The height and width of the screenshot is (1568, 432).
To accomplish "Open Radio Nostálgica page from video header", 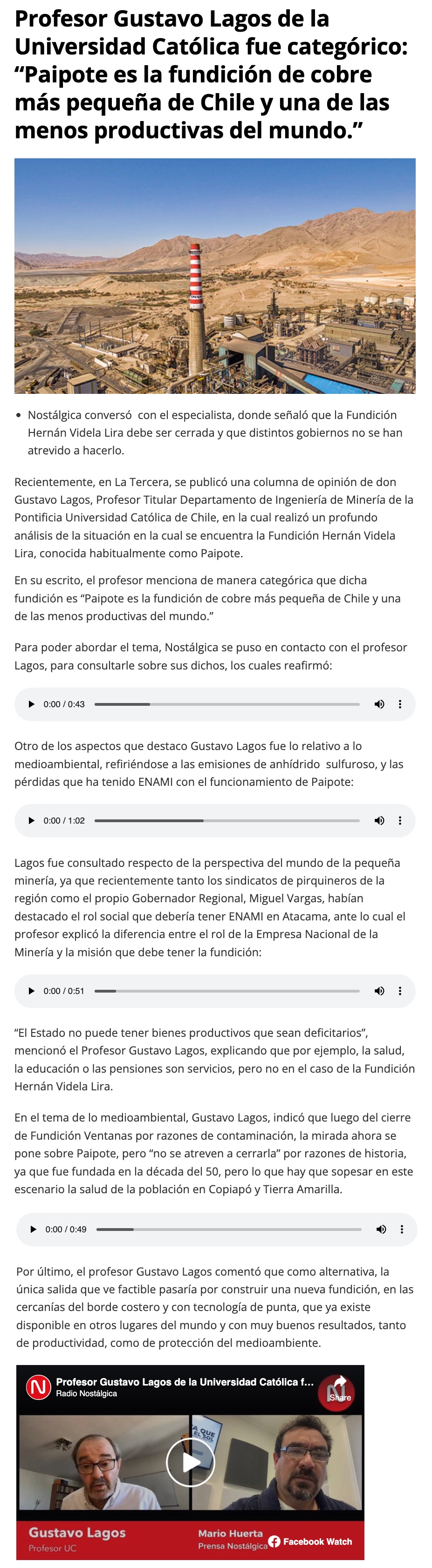I will click(x=87, y=1394).
